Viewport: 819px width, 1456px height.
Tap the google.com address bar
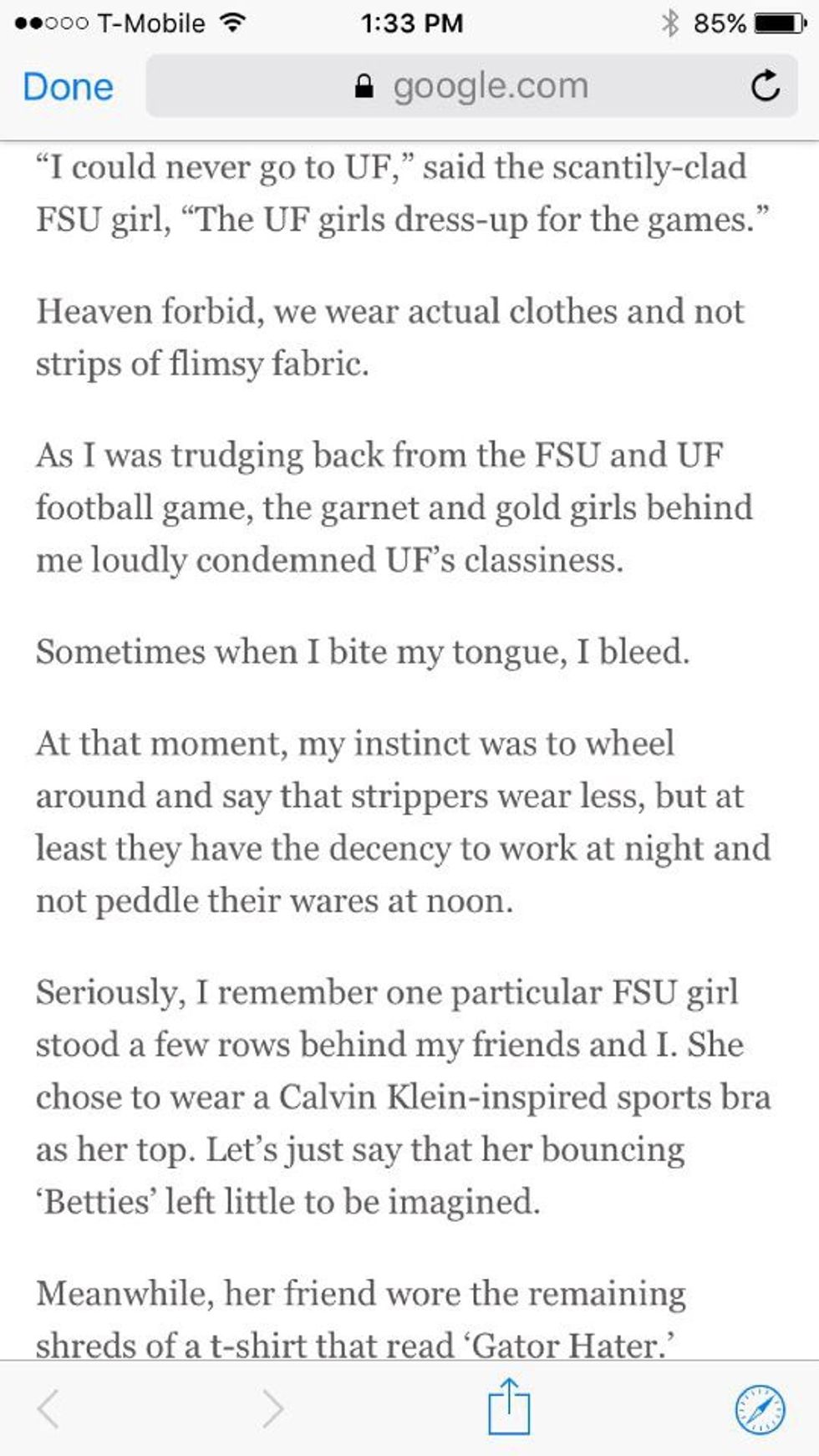[472, 86]
